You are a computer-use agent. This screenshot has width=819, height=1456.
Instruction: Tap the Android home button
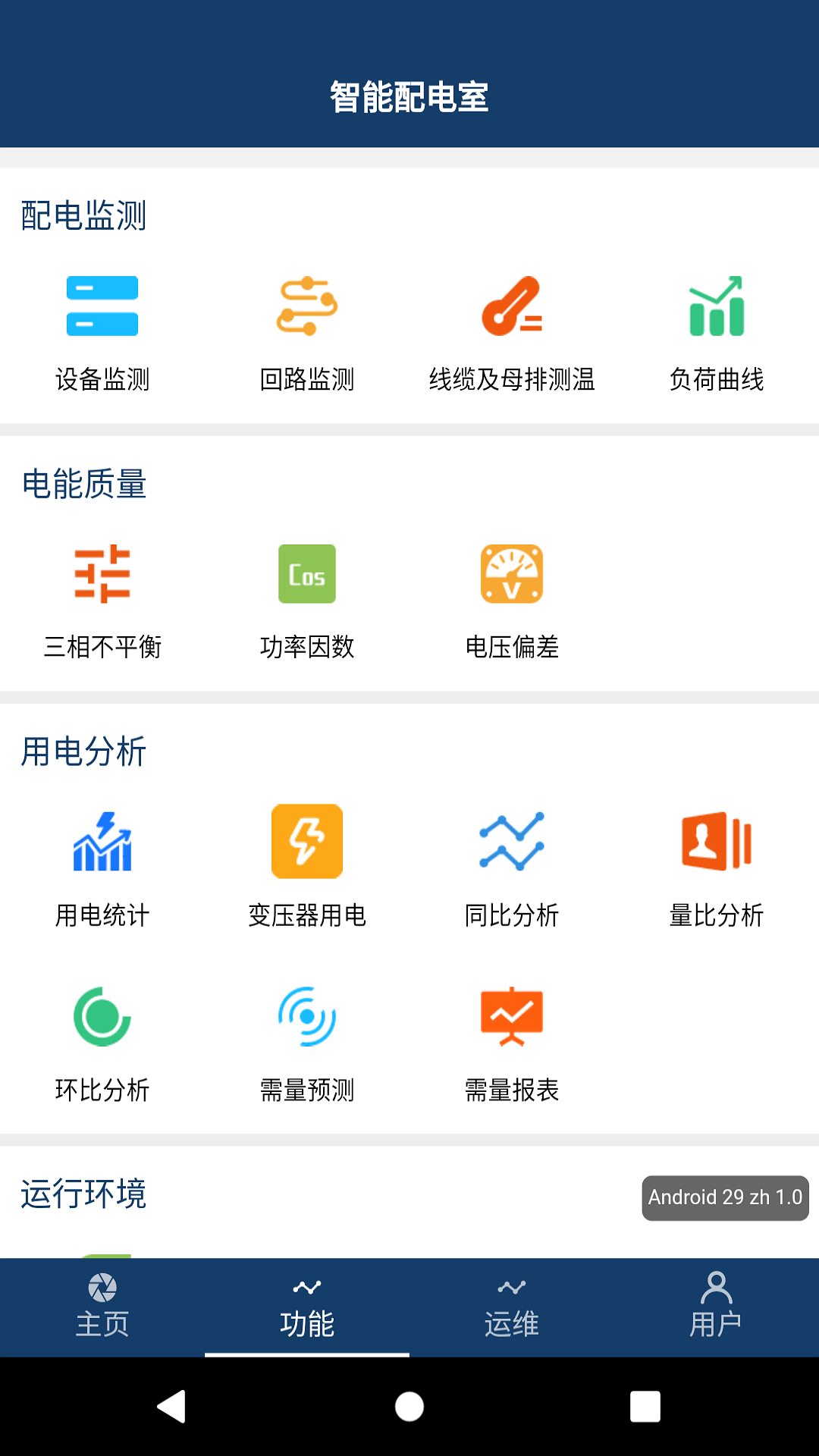[409, 1408]
